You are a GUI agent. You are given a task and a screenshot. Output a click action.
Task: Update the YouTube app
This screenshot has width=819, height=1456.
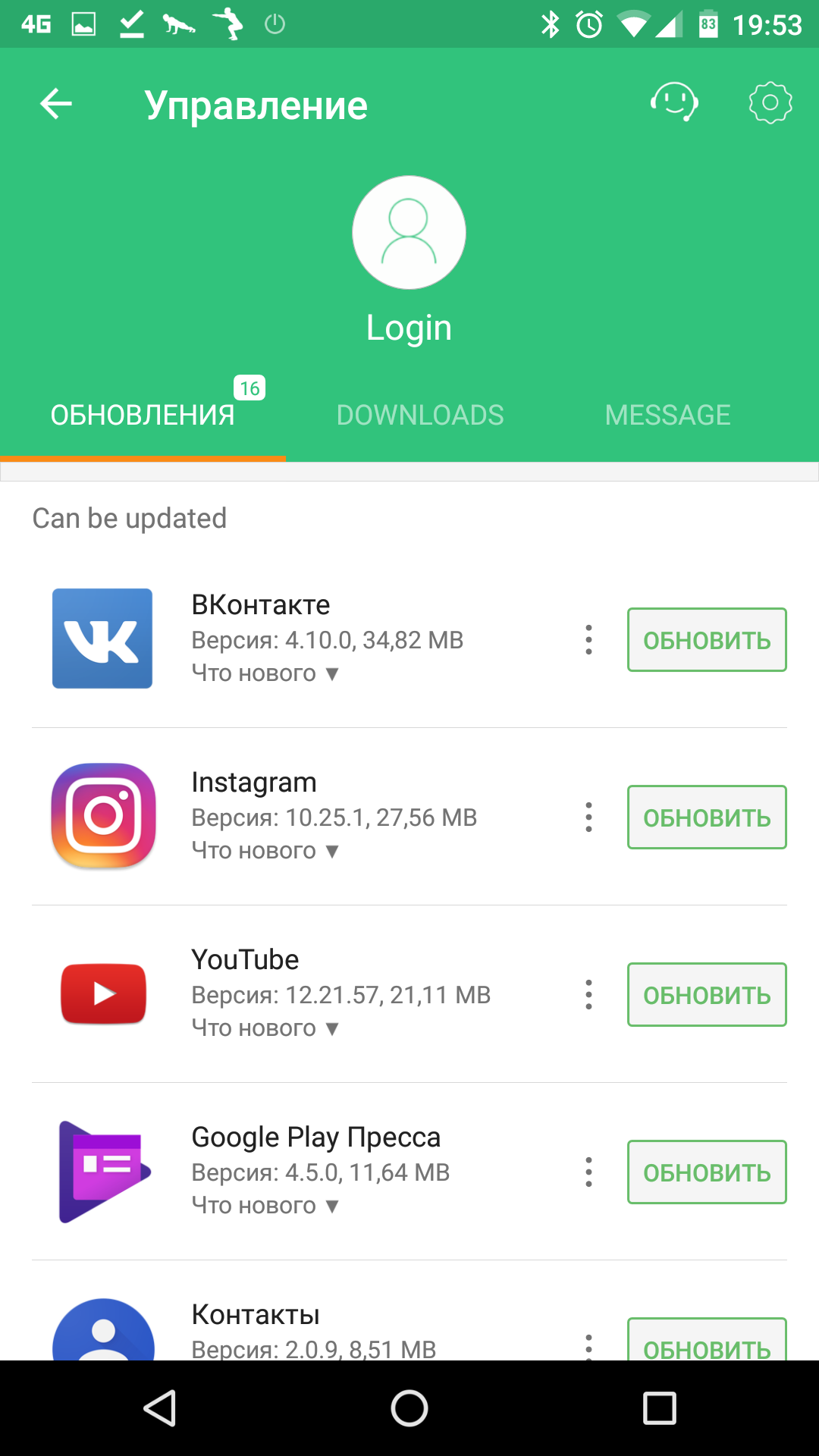coord(706,995)
